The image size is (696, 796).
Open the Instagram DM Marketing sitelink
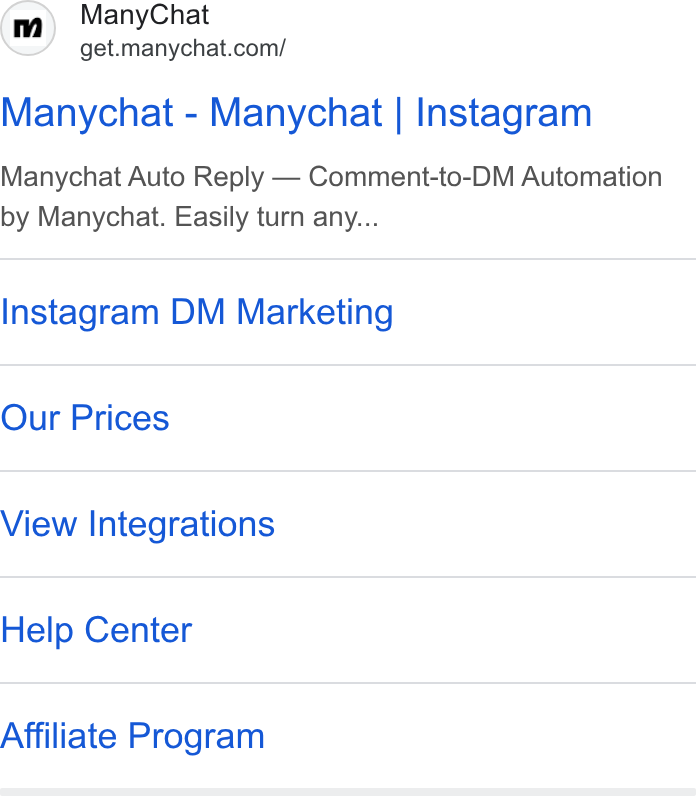tap(197, 312)
